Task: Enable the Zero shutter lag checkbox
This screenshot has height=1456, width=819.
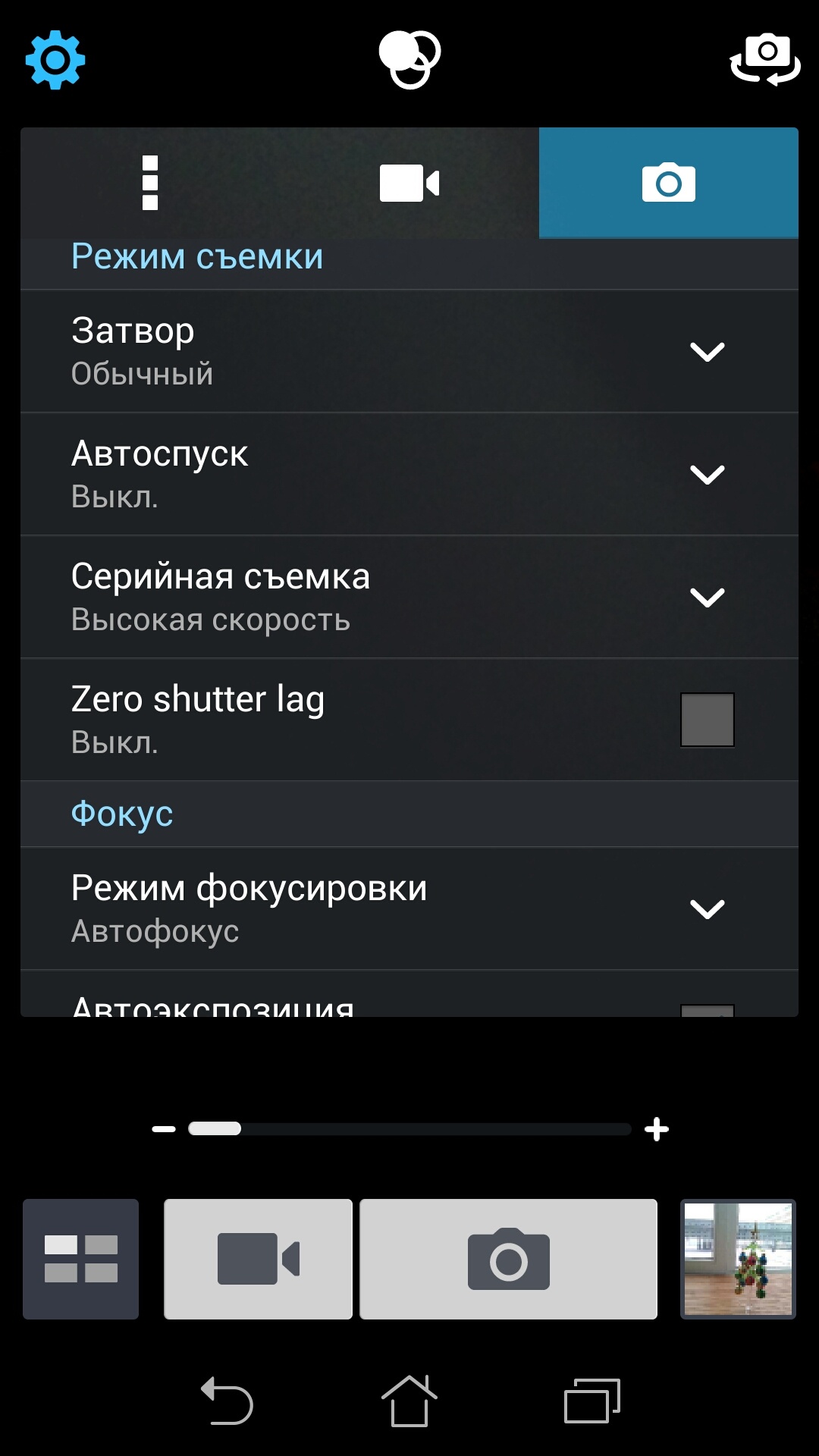Action: (707, 720)
